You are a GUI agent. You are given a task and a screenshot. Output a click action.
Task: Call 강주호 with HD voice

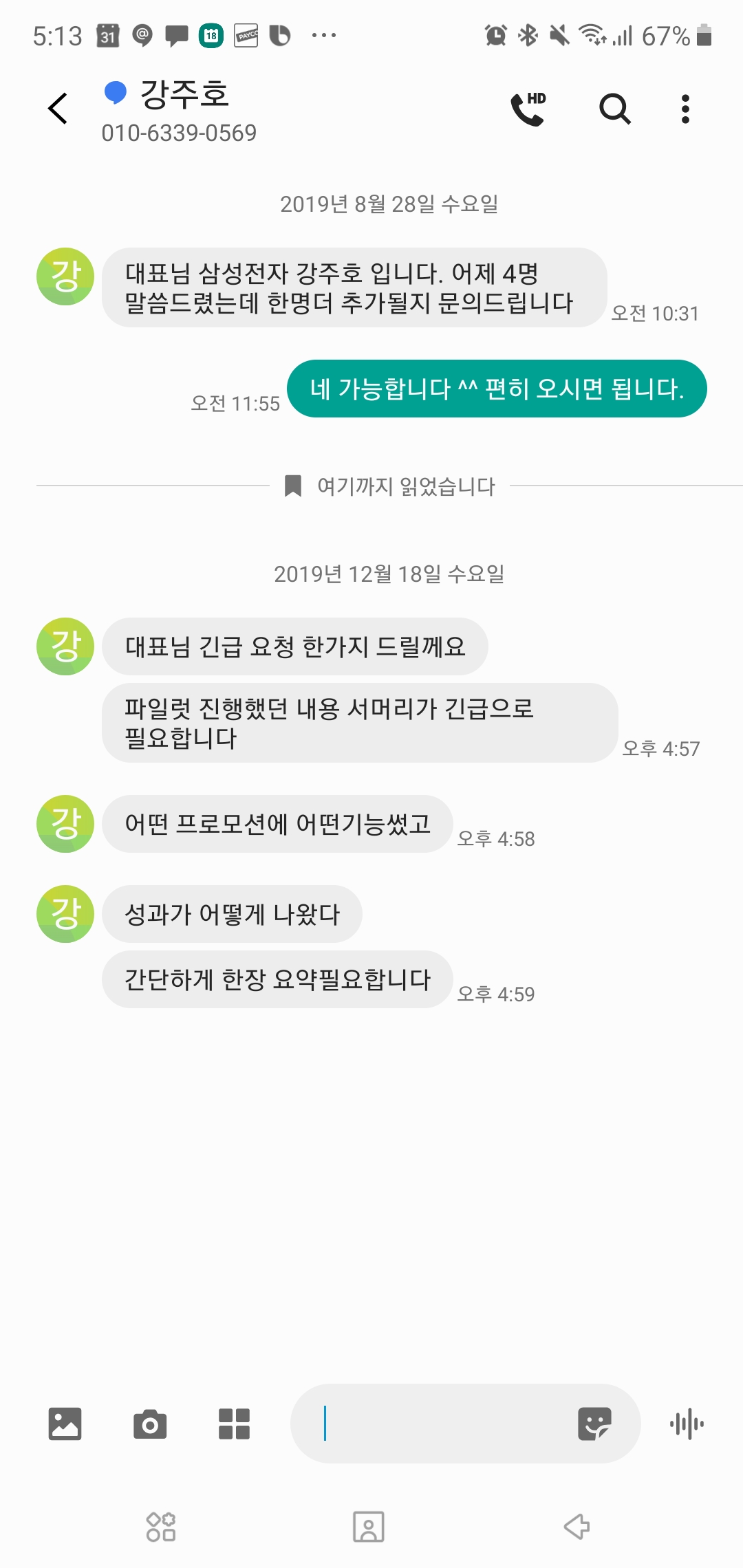pyautogui.click(x=528, y=109)
